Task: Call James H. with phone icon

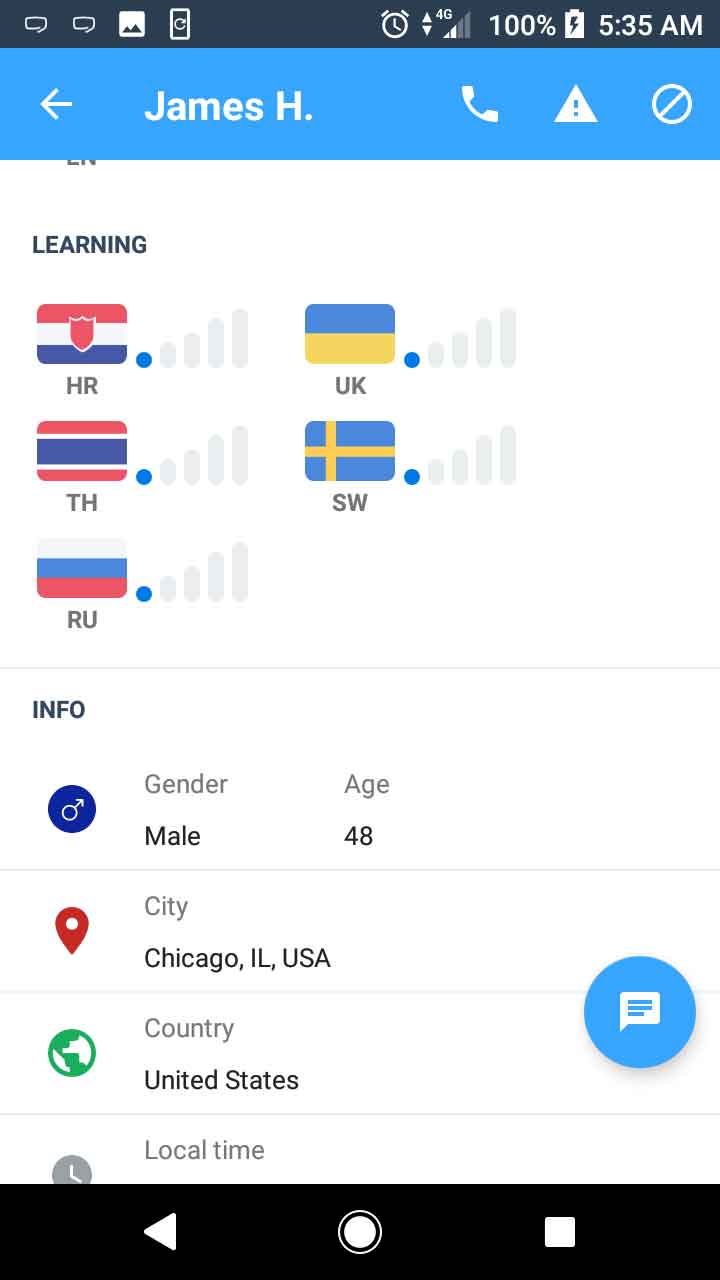Action: pyautogui.click(x=479, y=105)
